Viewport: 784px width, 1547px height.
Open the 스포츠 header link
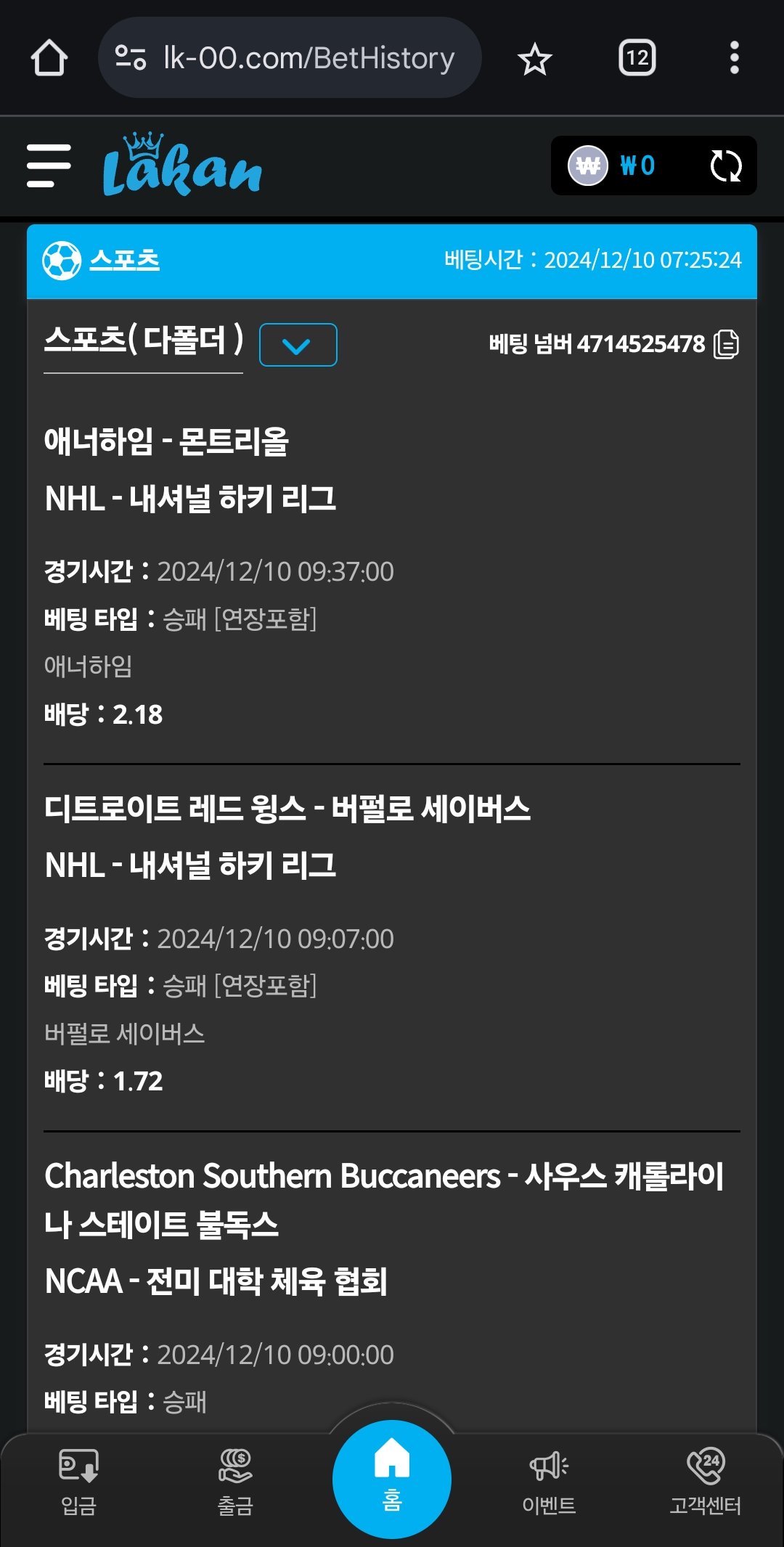(123, 260)
